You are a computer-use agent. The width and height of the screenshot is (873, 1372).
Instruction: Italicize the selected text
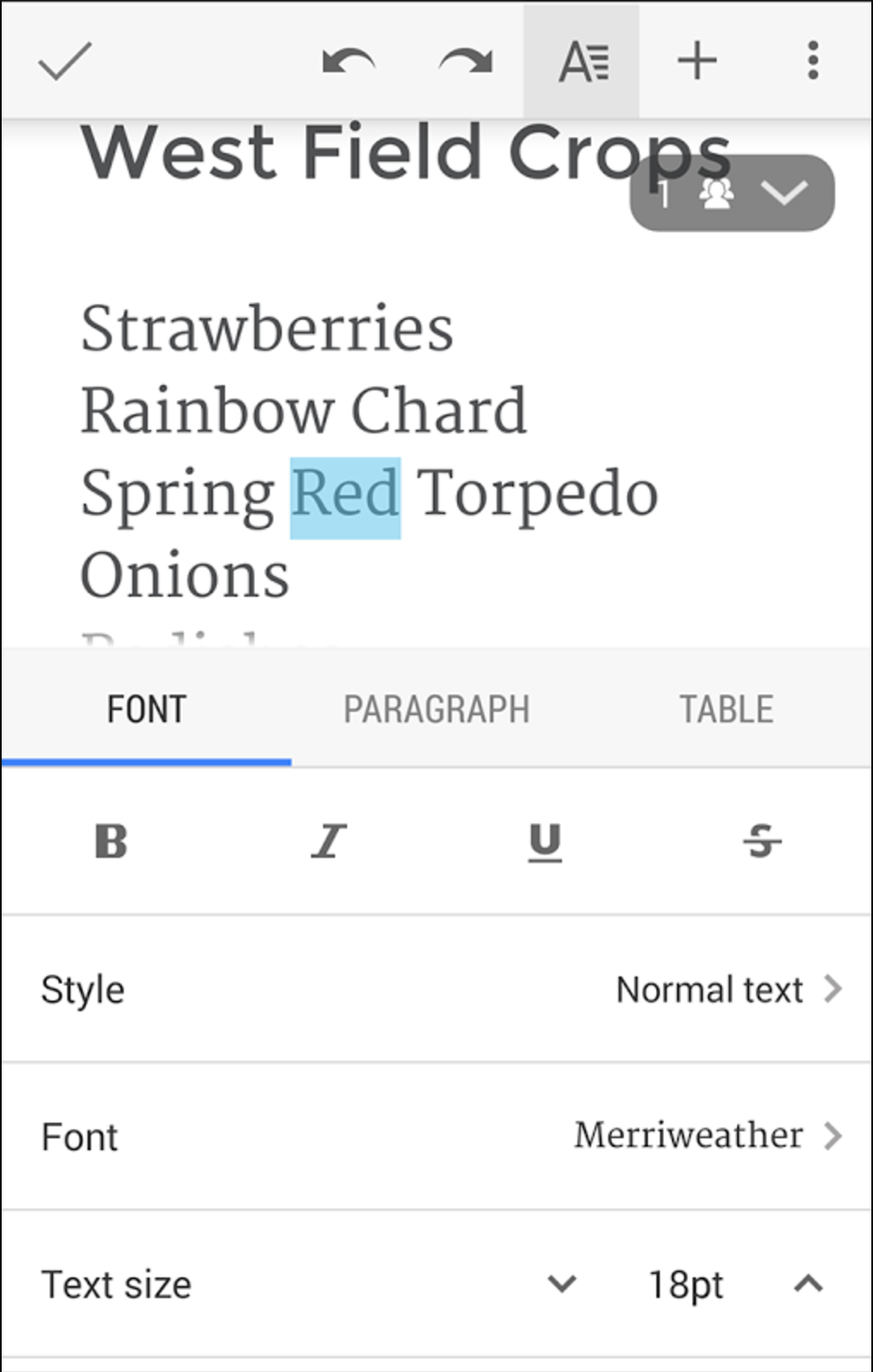click(x=328, y=842)
